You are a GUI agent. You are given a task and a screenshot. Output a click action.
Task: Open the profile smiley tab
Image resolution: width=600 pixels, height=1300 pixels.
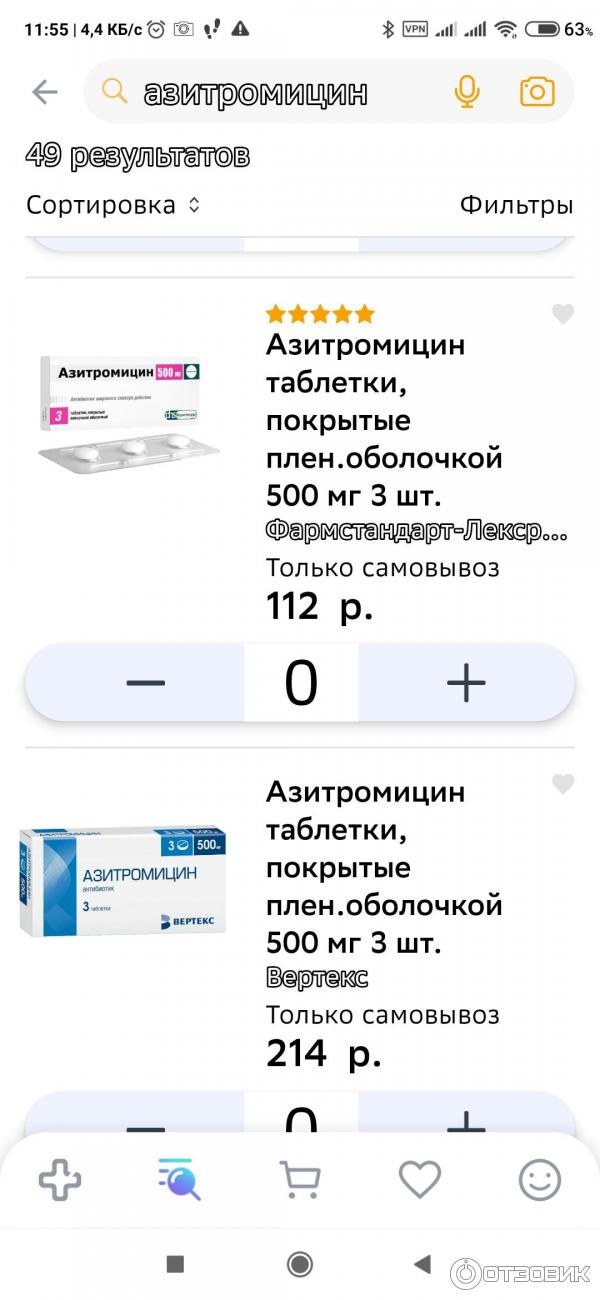540,1181
